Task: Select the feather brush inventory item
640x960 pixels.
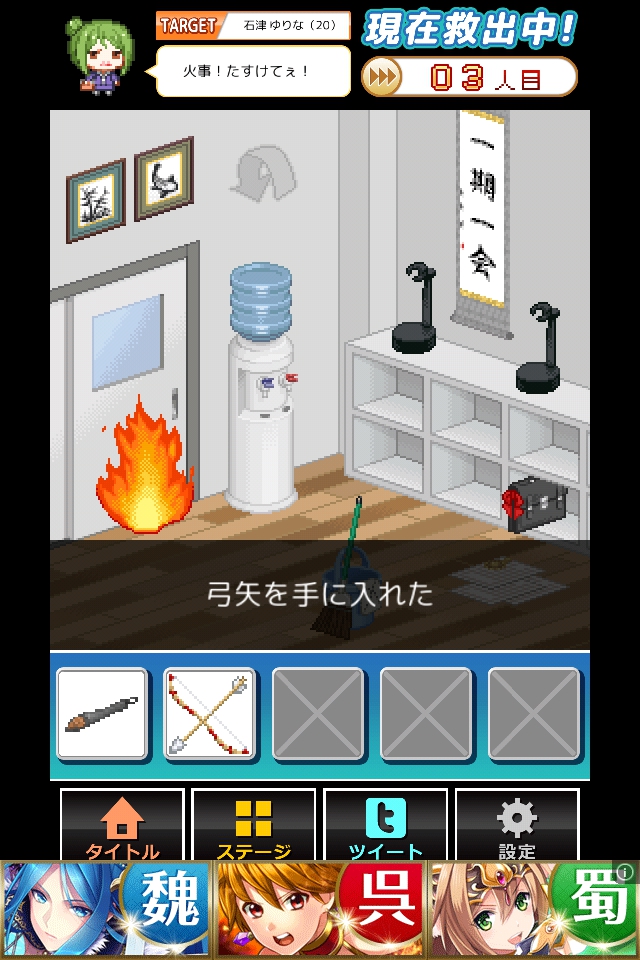Action: pyautogui.click(x=102, y=713)
